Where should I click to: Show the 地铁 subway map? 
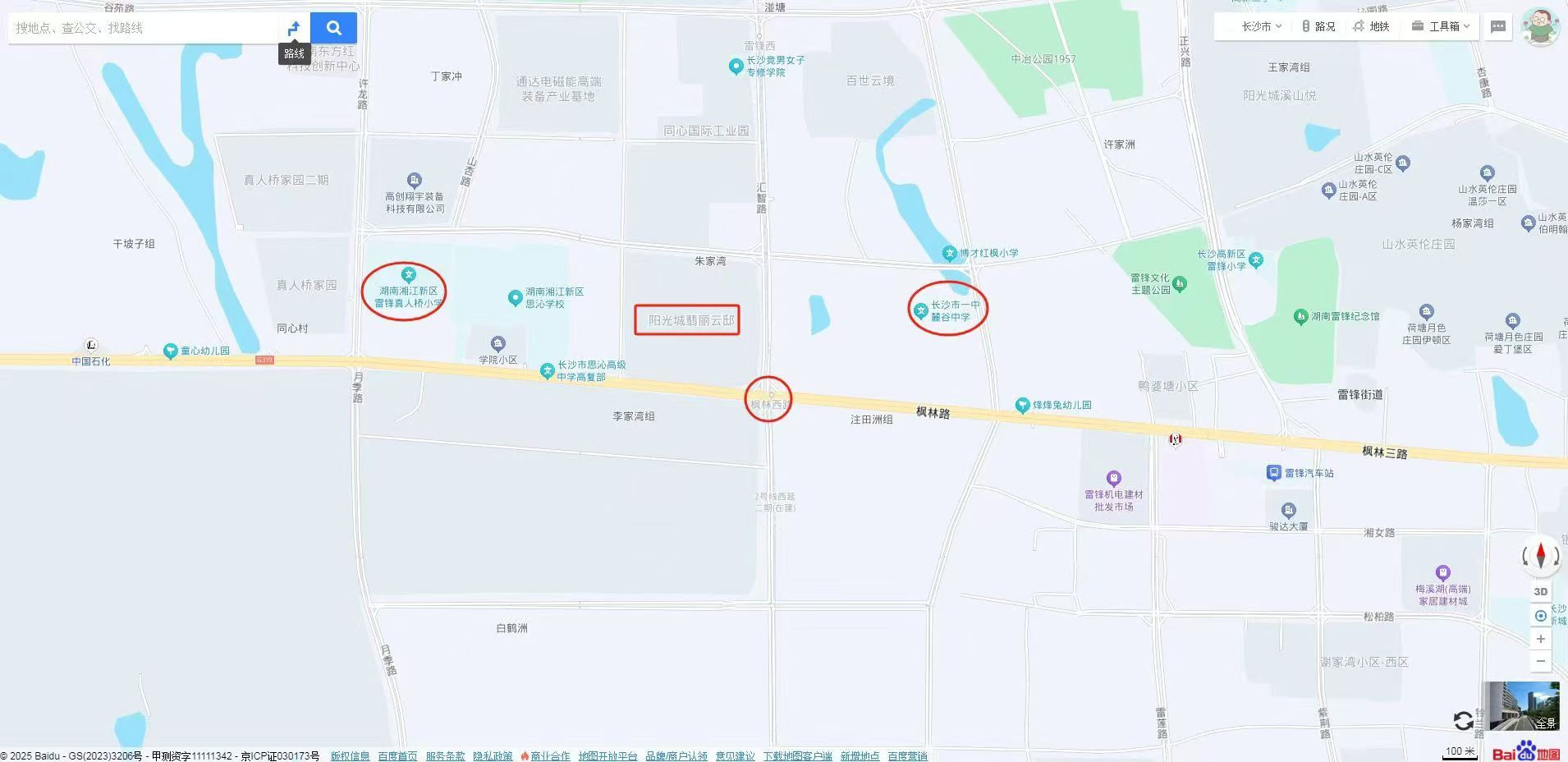(1372, 26)
